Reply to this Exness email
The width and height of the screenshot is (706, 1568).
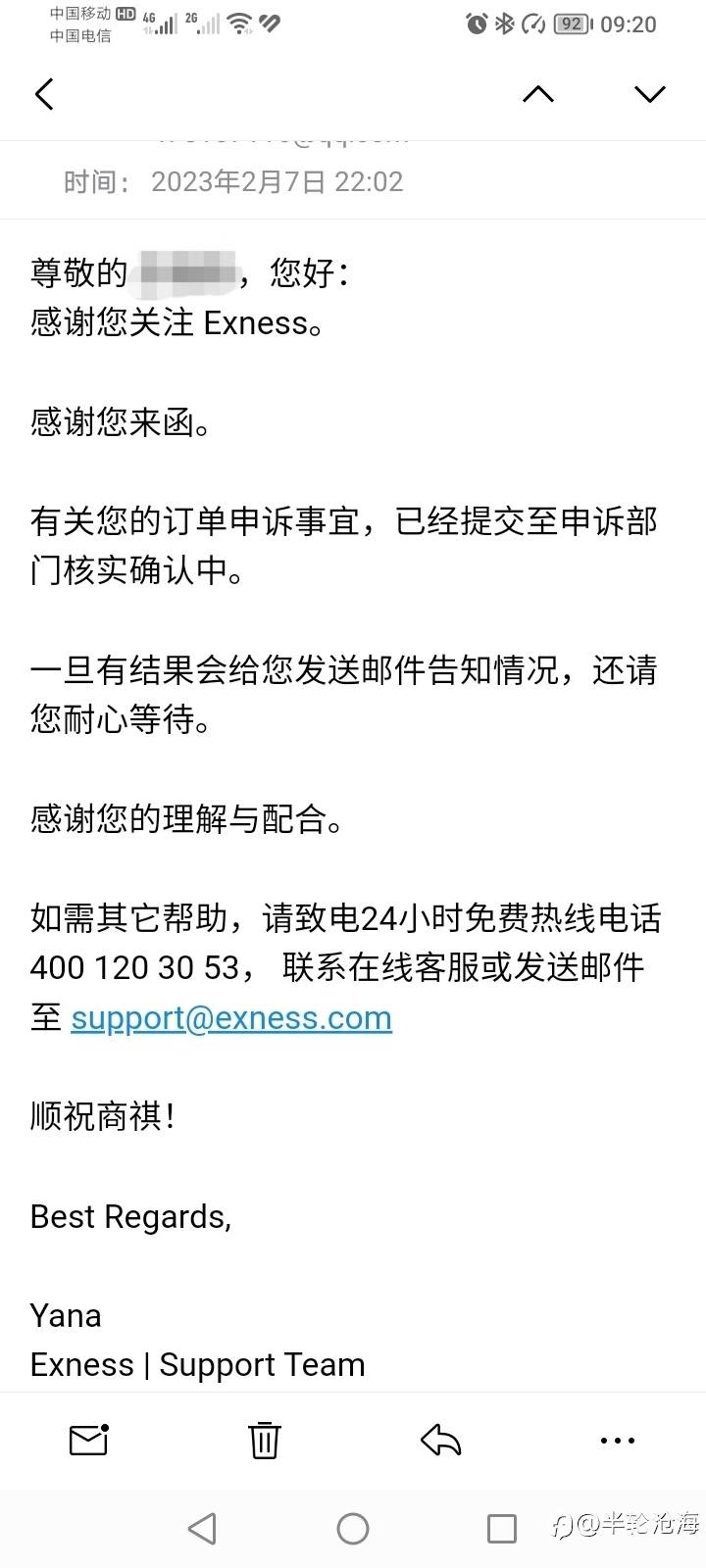click(440, 1440)
